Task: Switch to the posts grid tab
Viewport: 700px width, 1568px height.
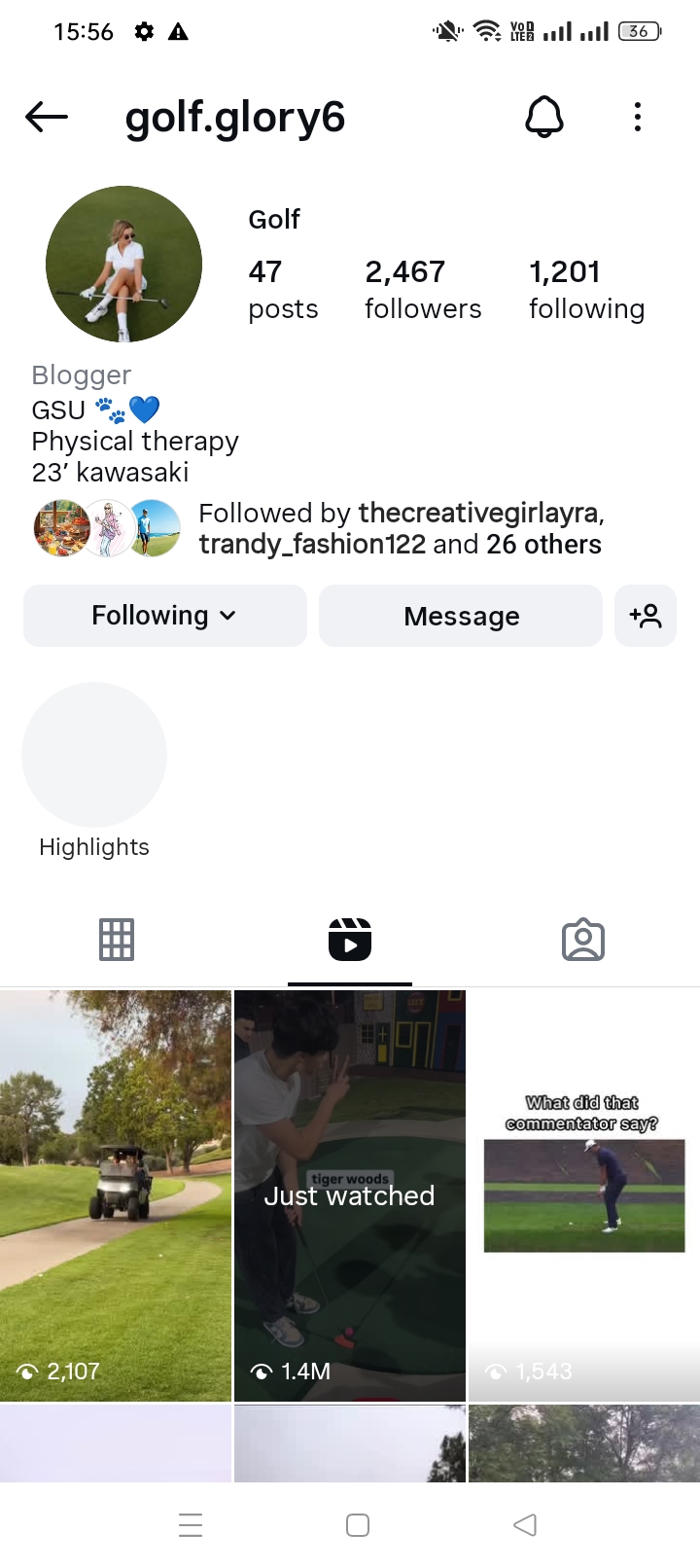Action: [117, 940]
